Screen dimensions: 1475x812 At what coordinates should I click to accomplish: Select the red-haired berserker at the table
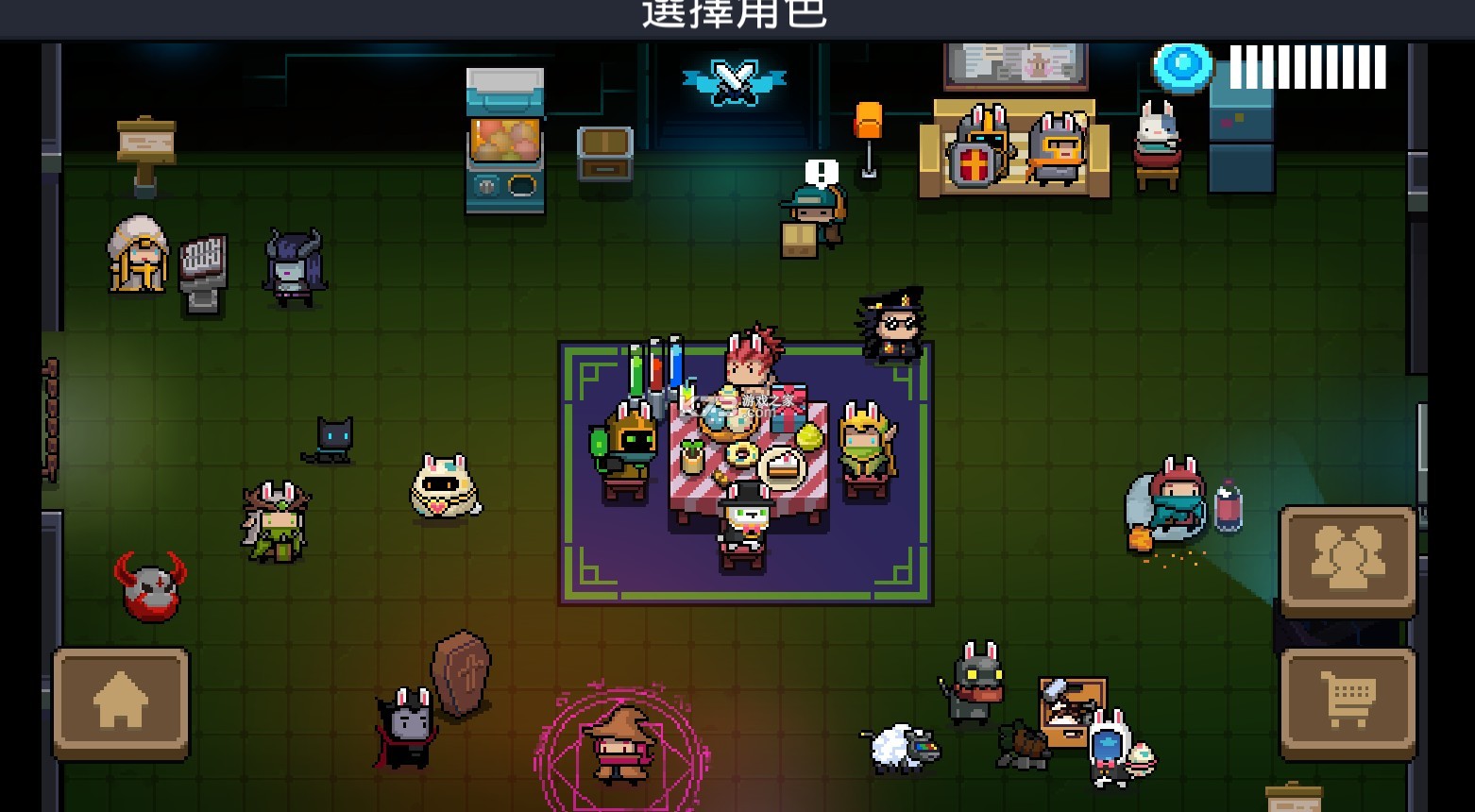754,359
